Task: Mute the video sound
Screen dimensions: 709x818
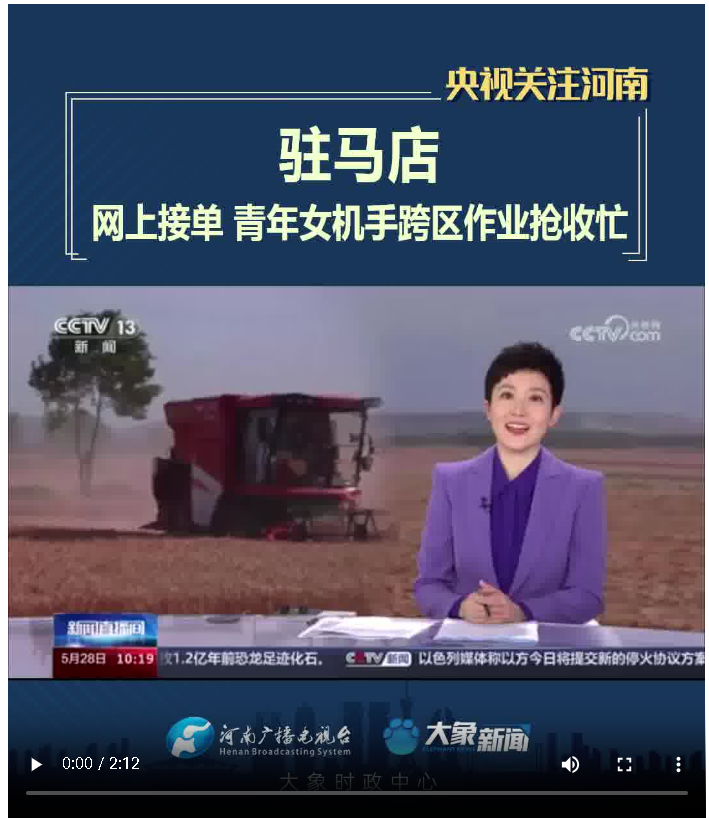Action: [570, 764]
